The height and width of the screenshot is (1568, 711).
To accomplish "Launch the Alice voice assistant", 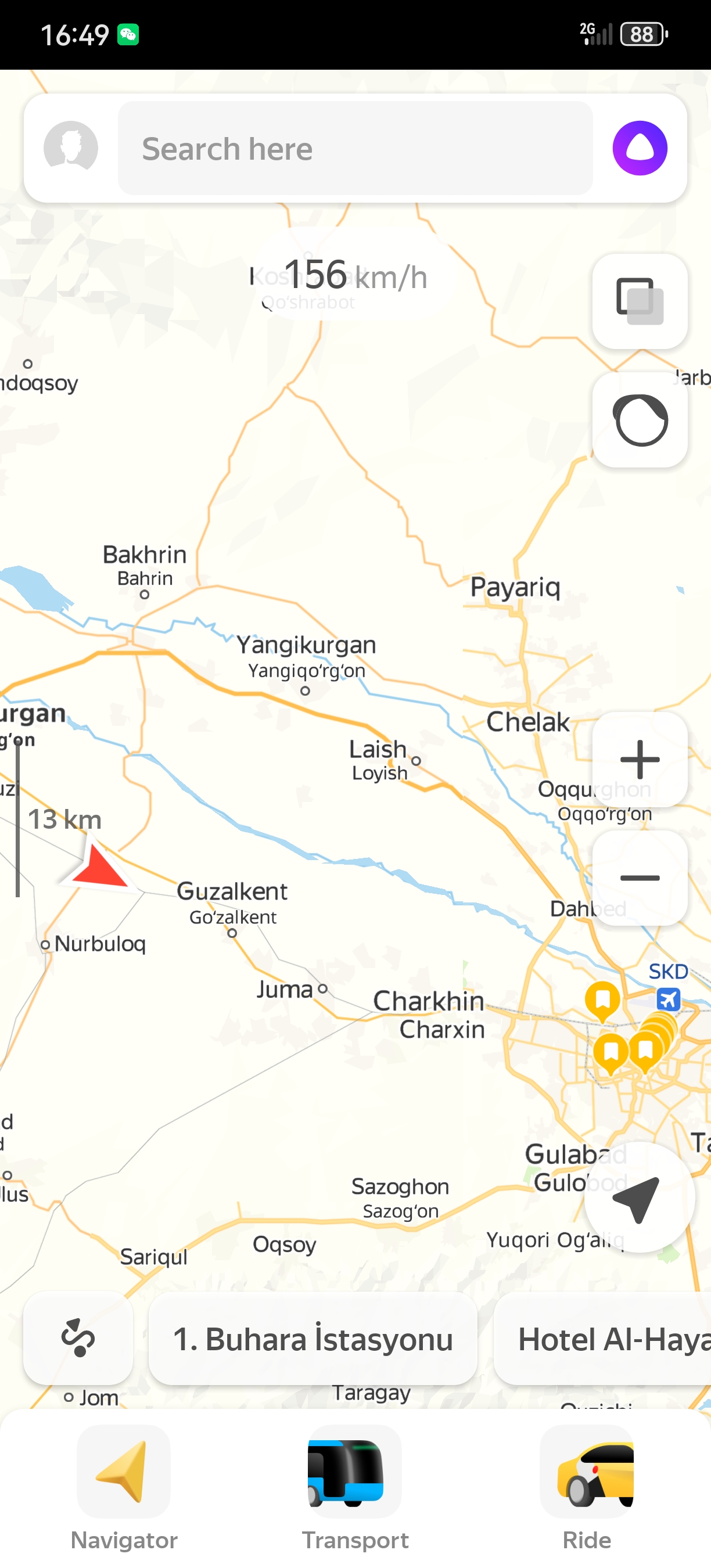I will tap(639, 148).
